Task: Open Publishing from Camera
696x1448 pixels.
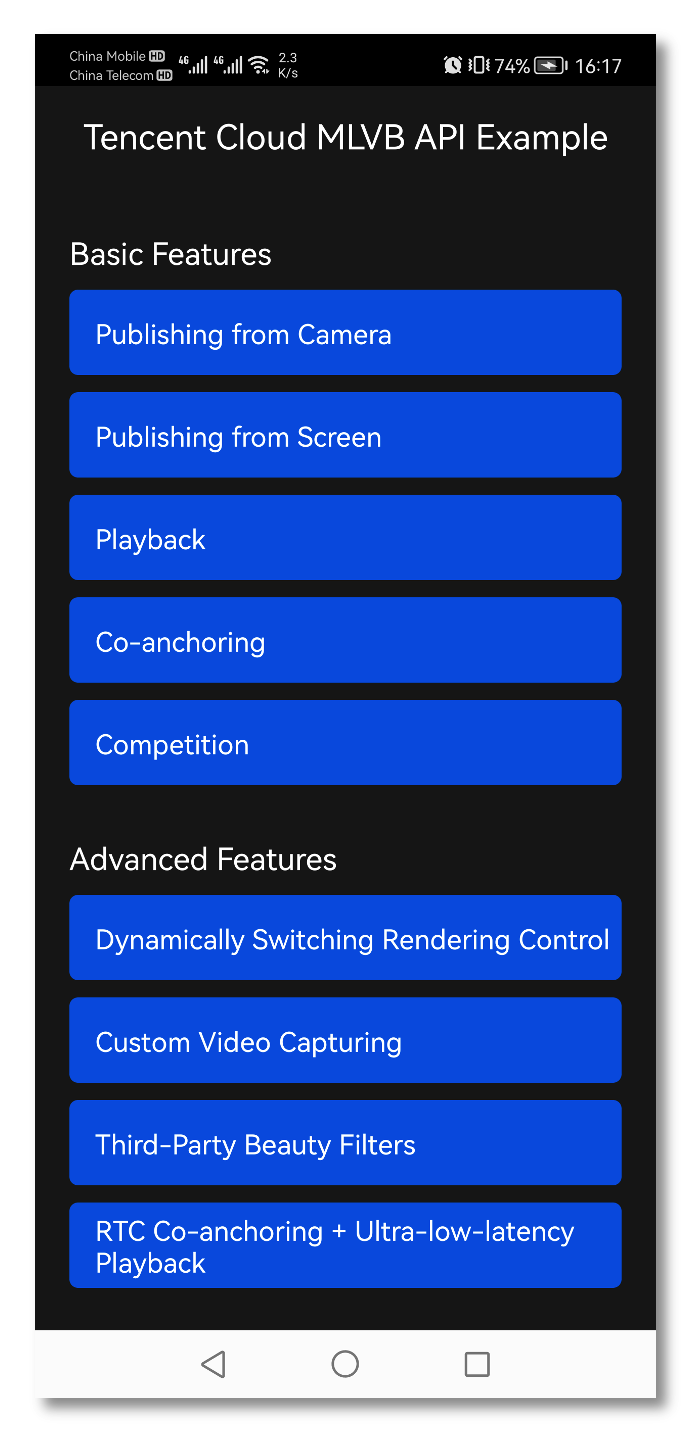Action: point(345,333)
